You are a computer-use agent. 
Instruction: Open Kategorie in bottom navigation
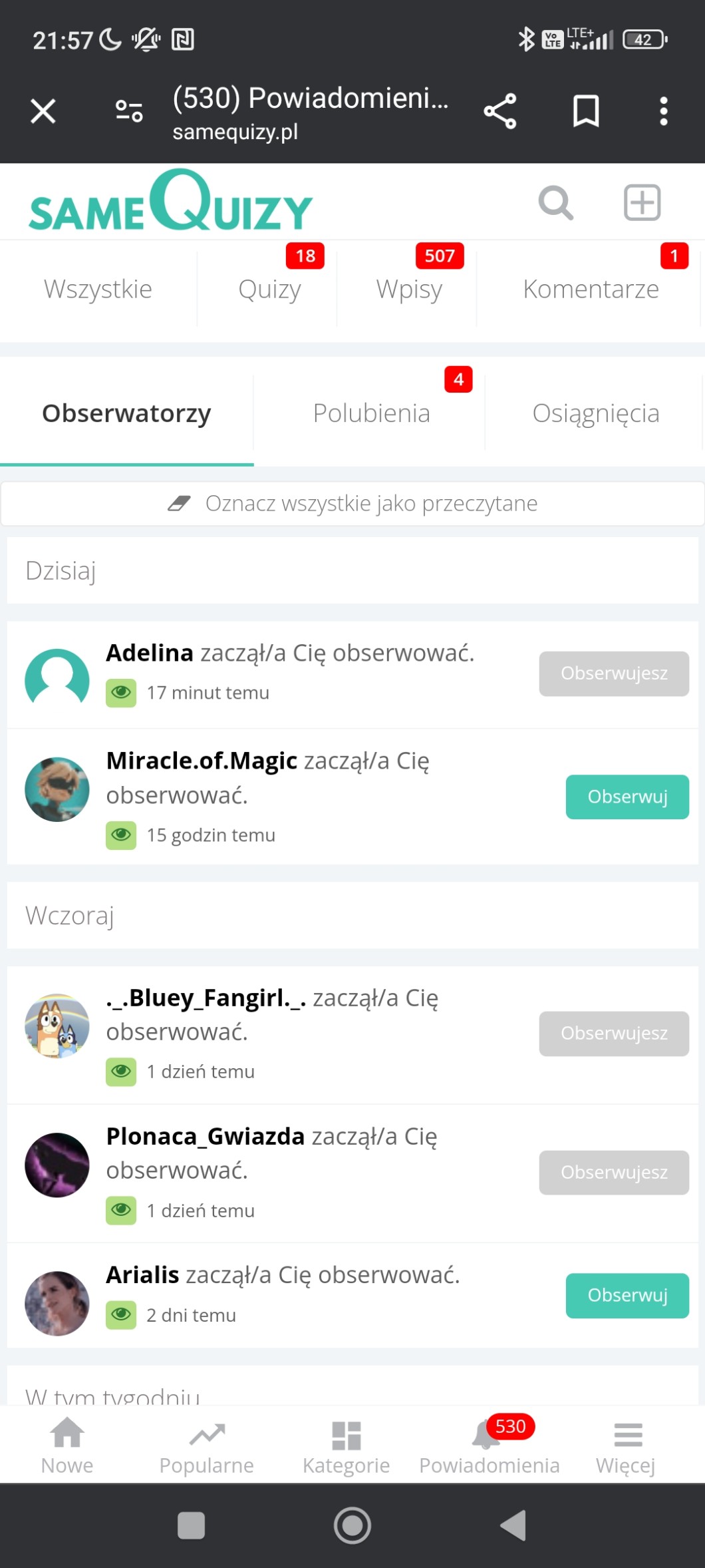pyautogui.click(x=346, y=1448)
